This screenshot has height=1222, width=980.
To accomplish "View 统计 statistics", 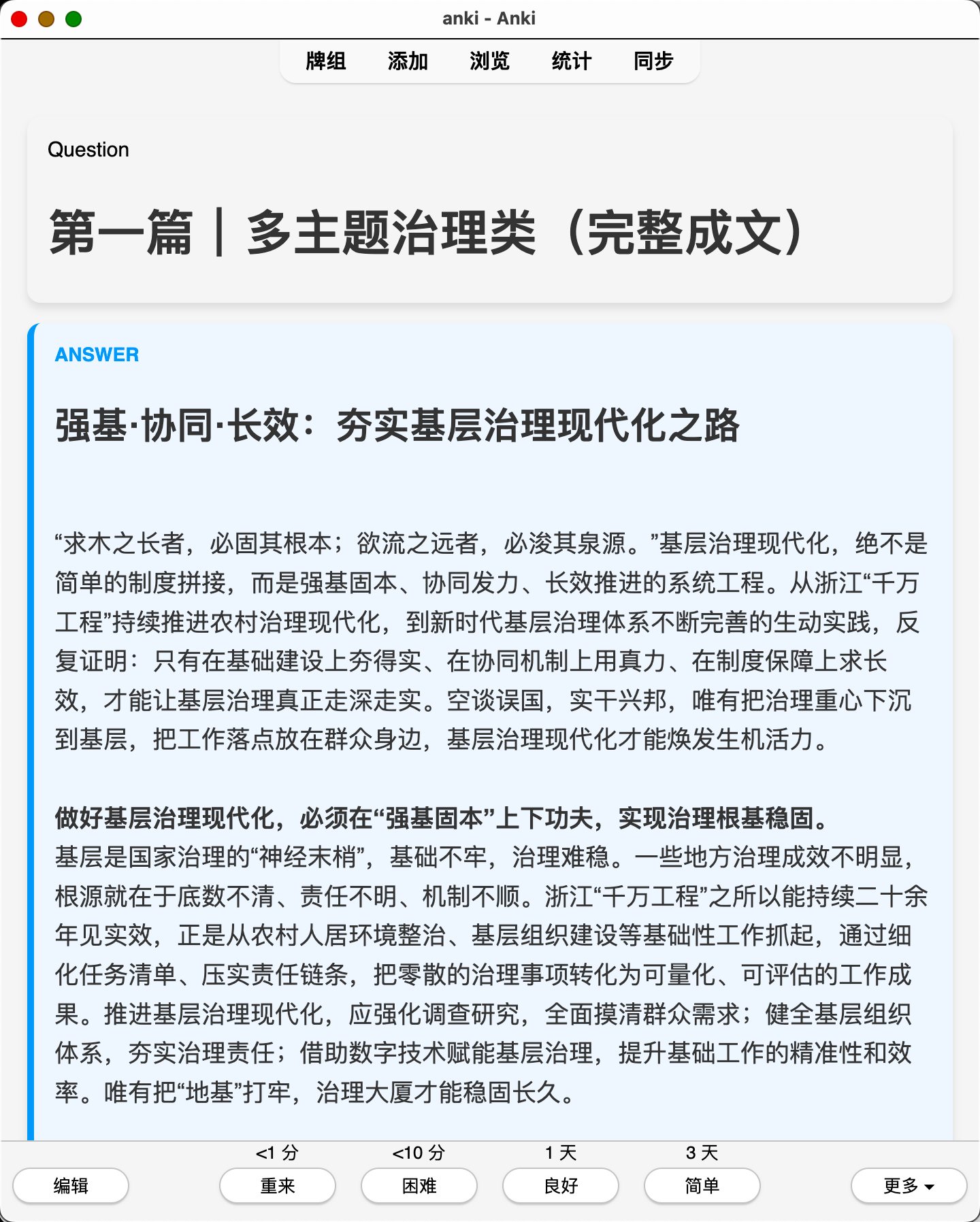I will [x=572, y=61].
